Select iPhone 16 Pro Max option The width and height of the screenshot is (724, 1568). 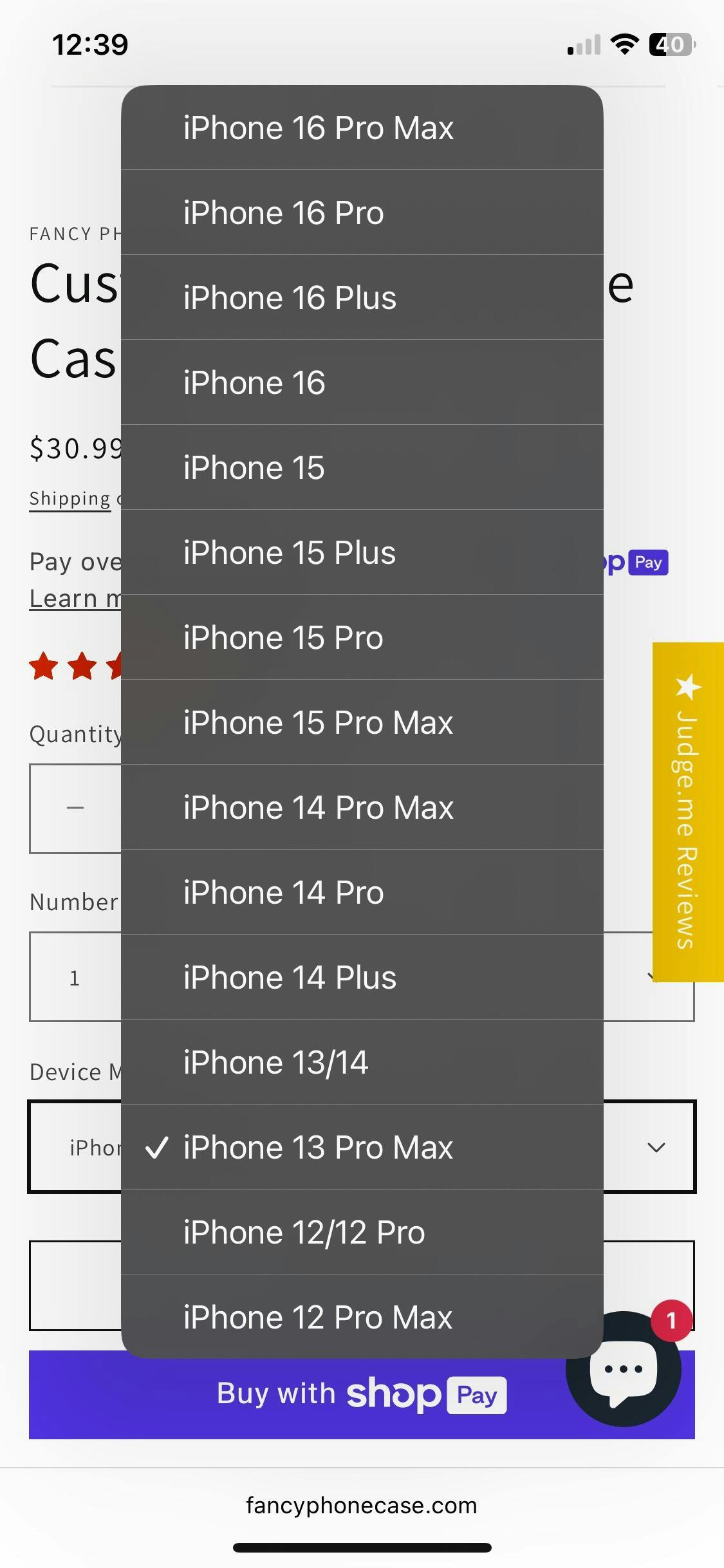(362, 127)
